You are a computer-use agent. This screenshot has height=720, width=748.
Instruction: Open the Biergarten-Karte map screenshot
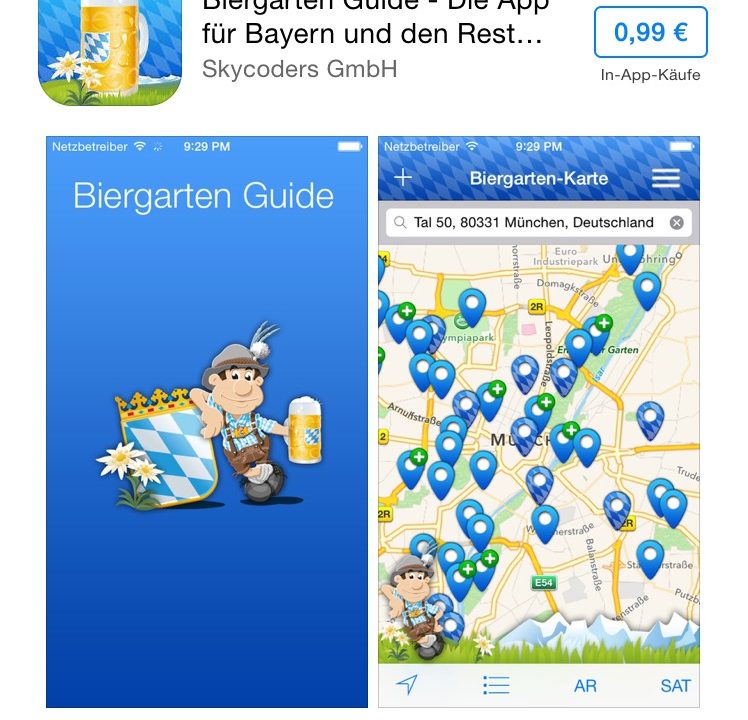[x=538, y=420]
